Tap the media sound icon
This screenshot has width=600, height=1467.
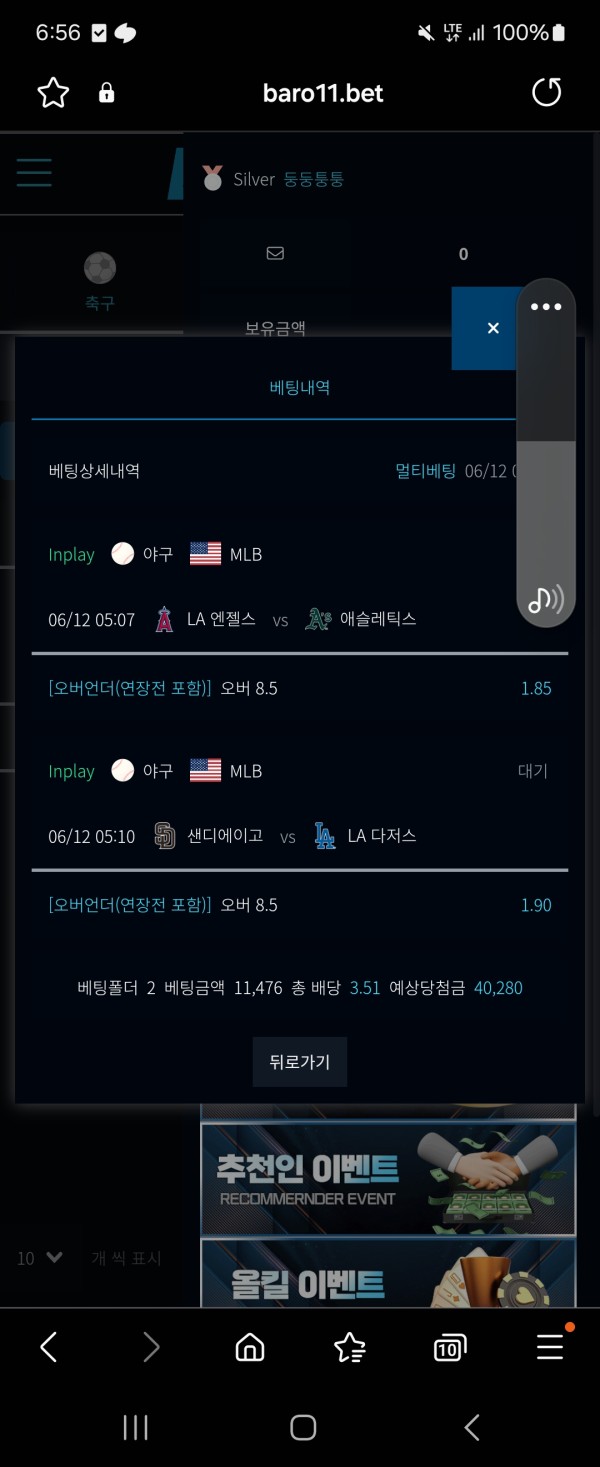tap(546, 599)
